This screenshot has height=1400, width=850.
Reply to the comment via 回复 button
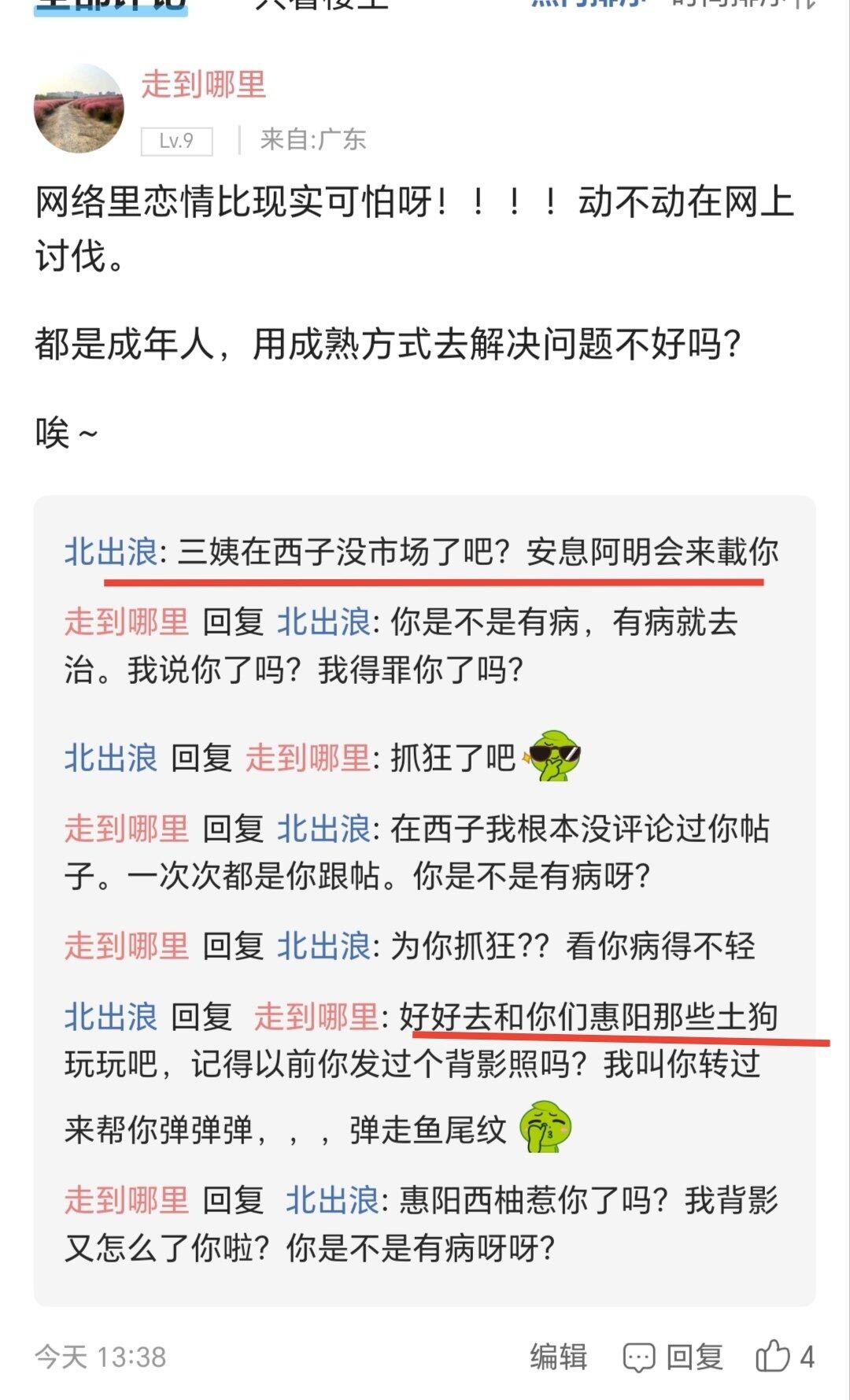point(674,1357)
